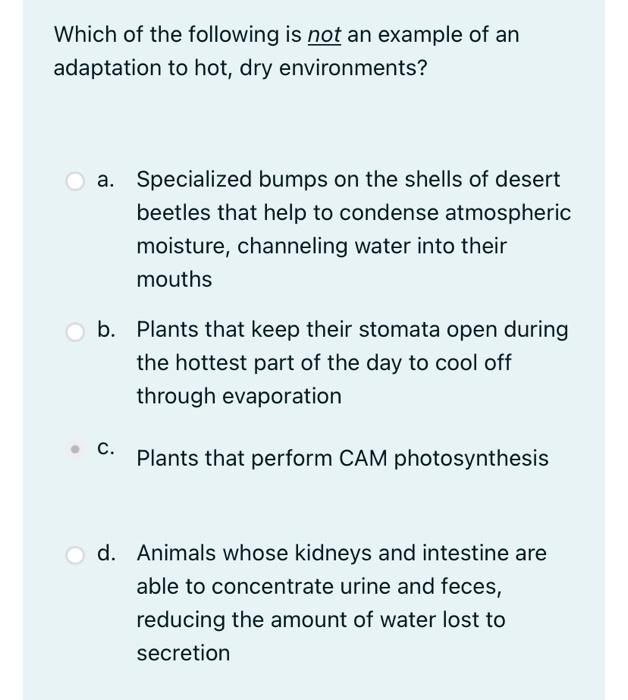The height and width of the screenshot is (700, 628).
Task: Choose option b about open stomata
Action: [x=75, y=331]
